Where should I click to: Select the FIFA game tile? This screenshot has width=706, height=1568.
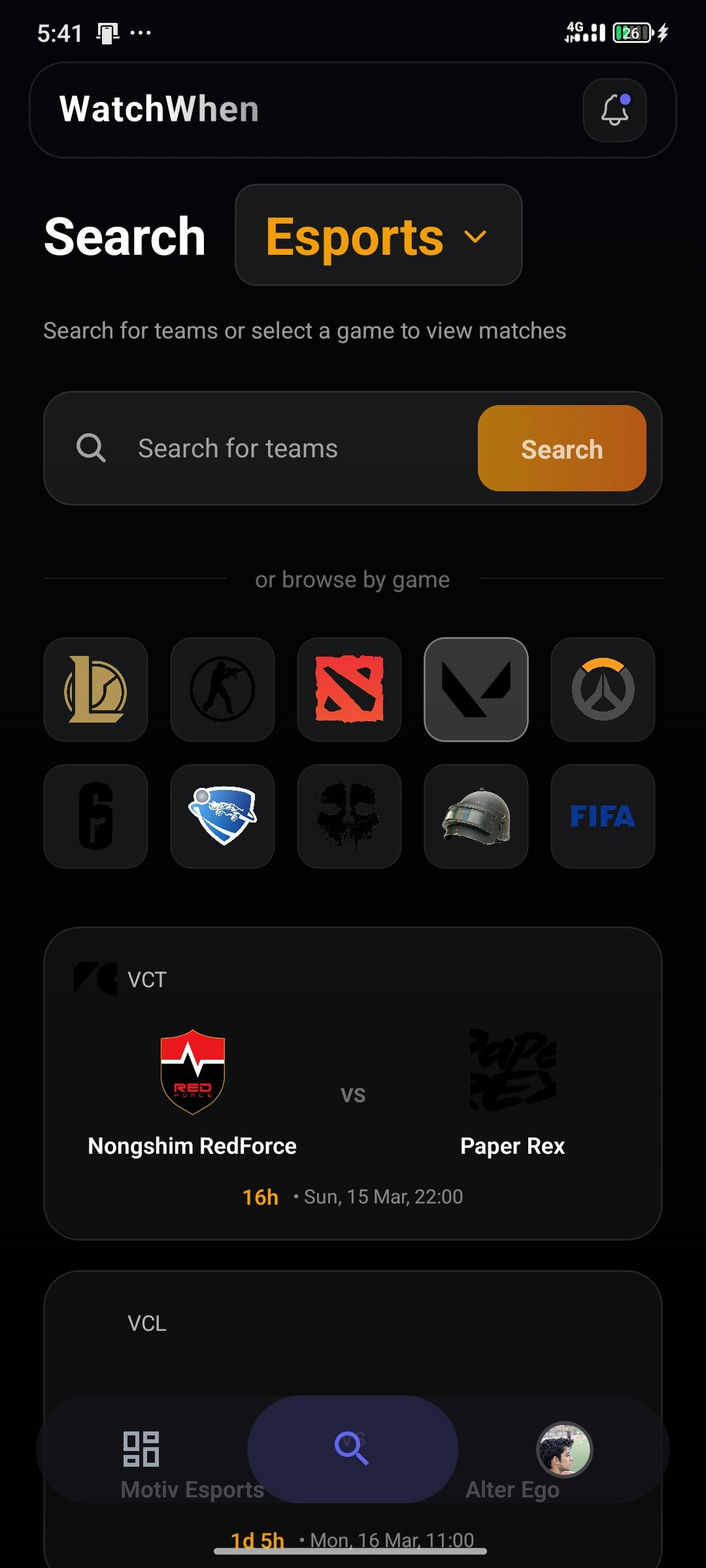coord(603,816)
